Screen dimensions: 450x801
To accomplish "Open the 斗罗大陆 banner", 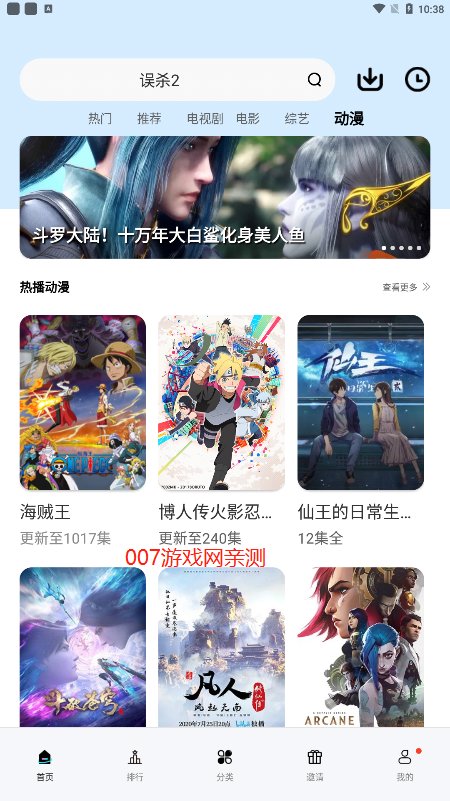I will [x=225, y=197].
